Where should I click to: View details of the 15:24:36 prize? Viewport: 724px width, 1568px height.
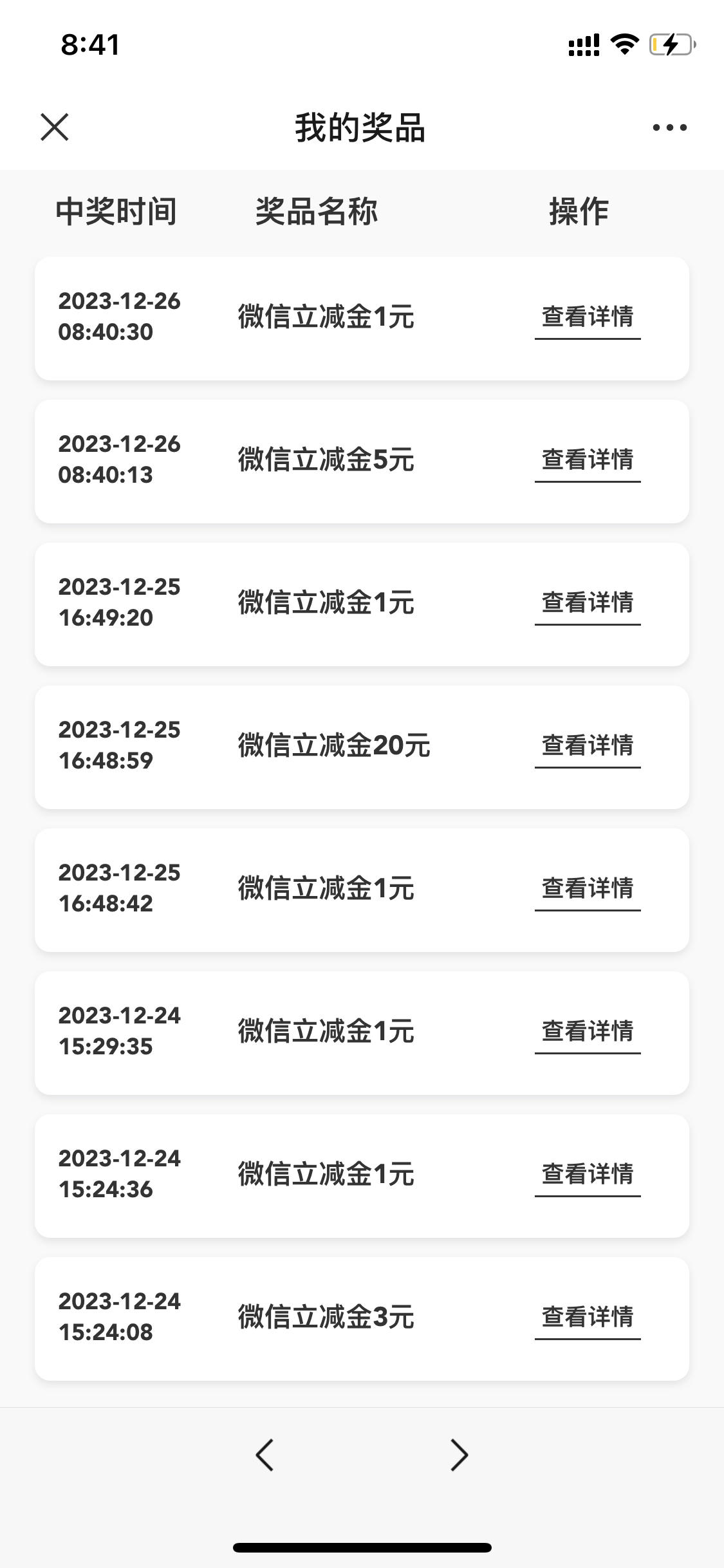(588, 1175)
